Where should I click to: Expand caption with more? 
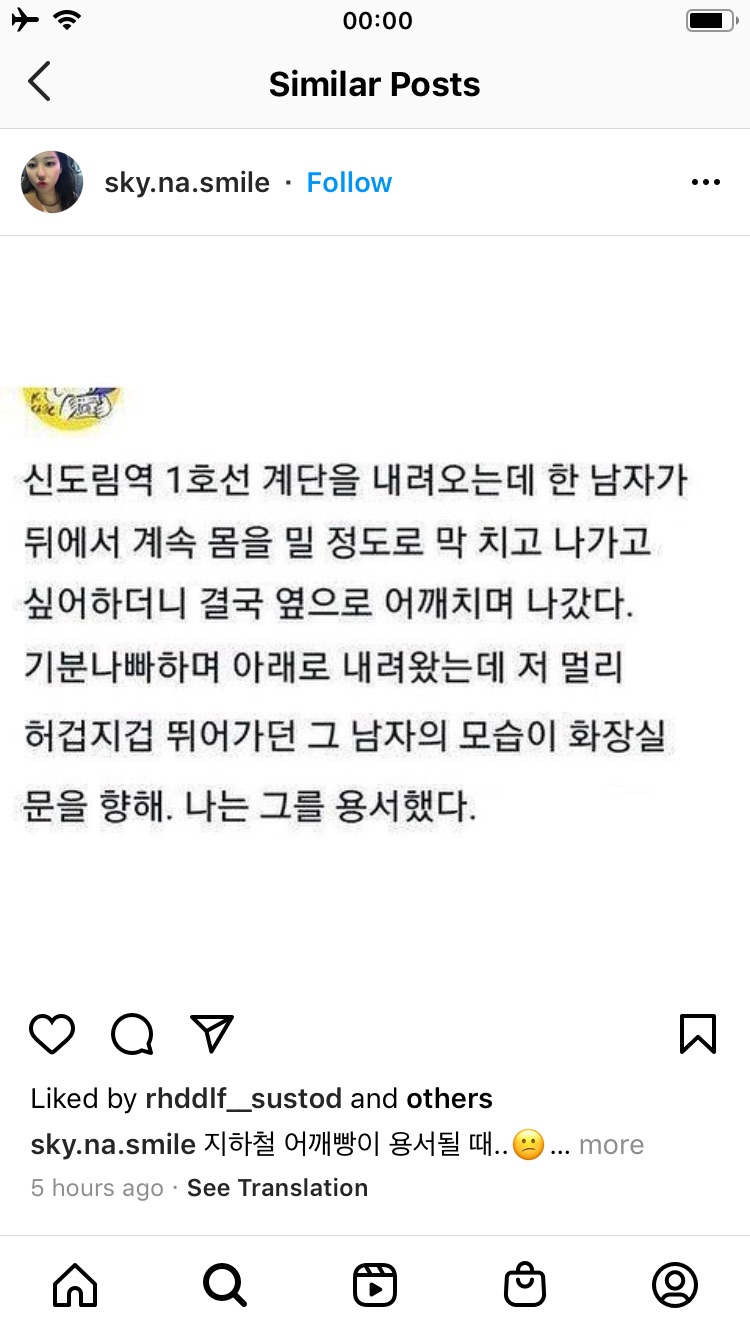(611, 1145)
